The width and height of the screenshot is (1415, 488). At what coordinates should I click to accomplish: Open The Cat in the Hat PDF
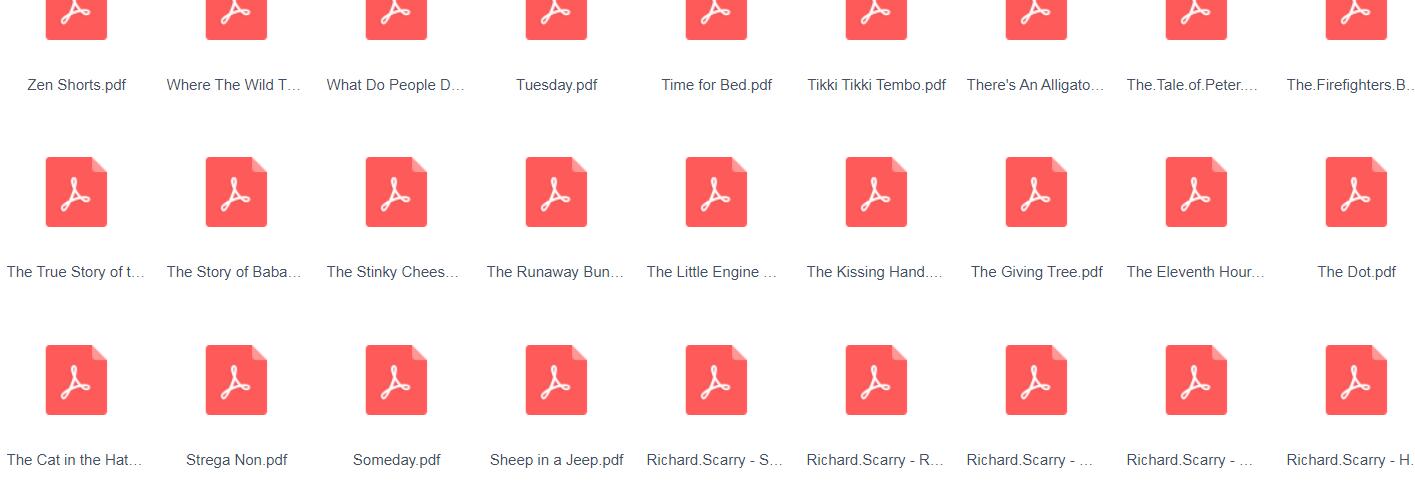pos(76,380)
